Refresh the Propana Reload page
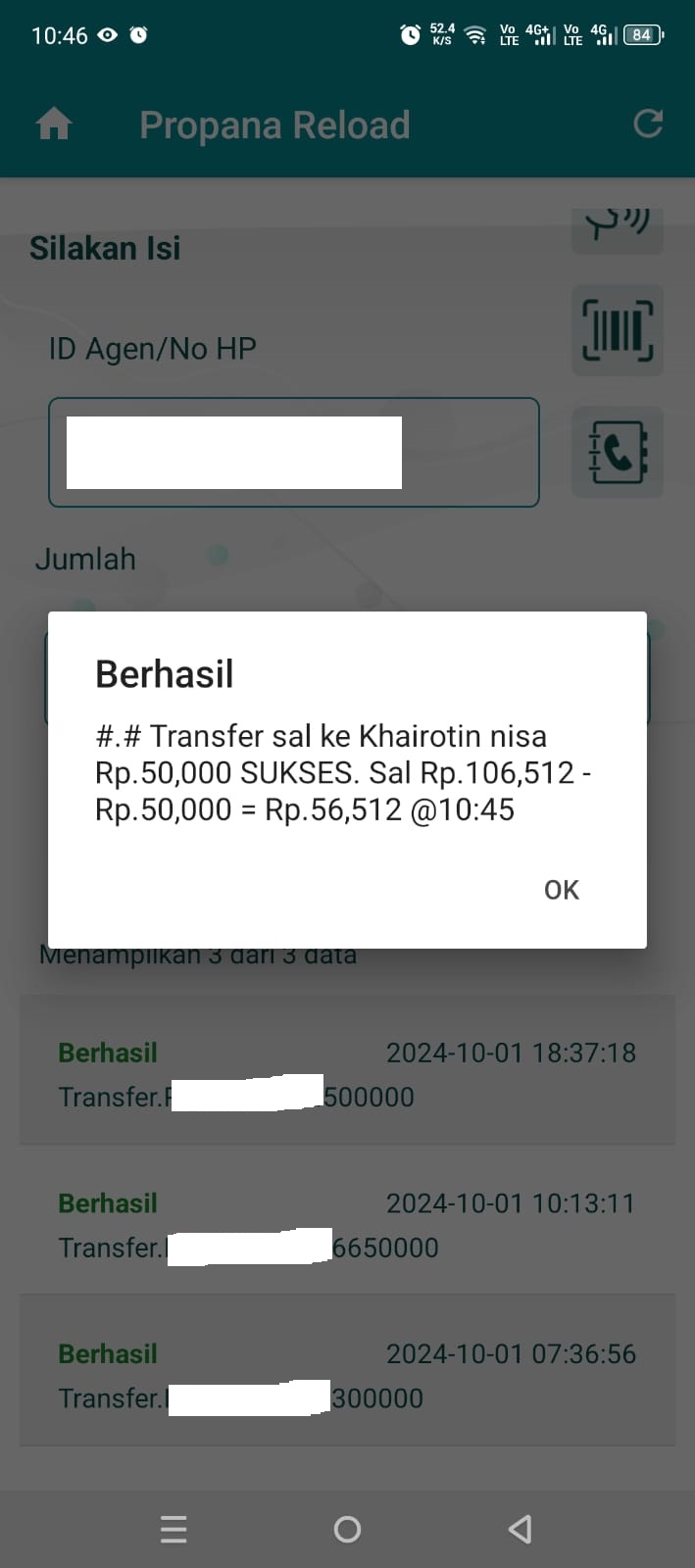Viewport: 695px width, 1568px height. pos(648,123)
